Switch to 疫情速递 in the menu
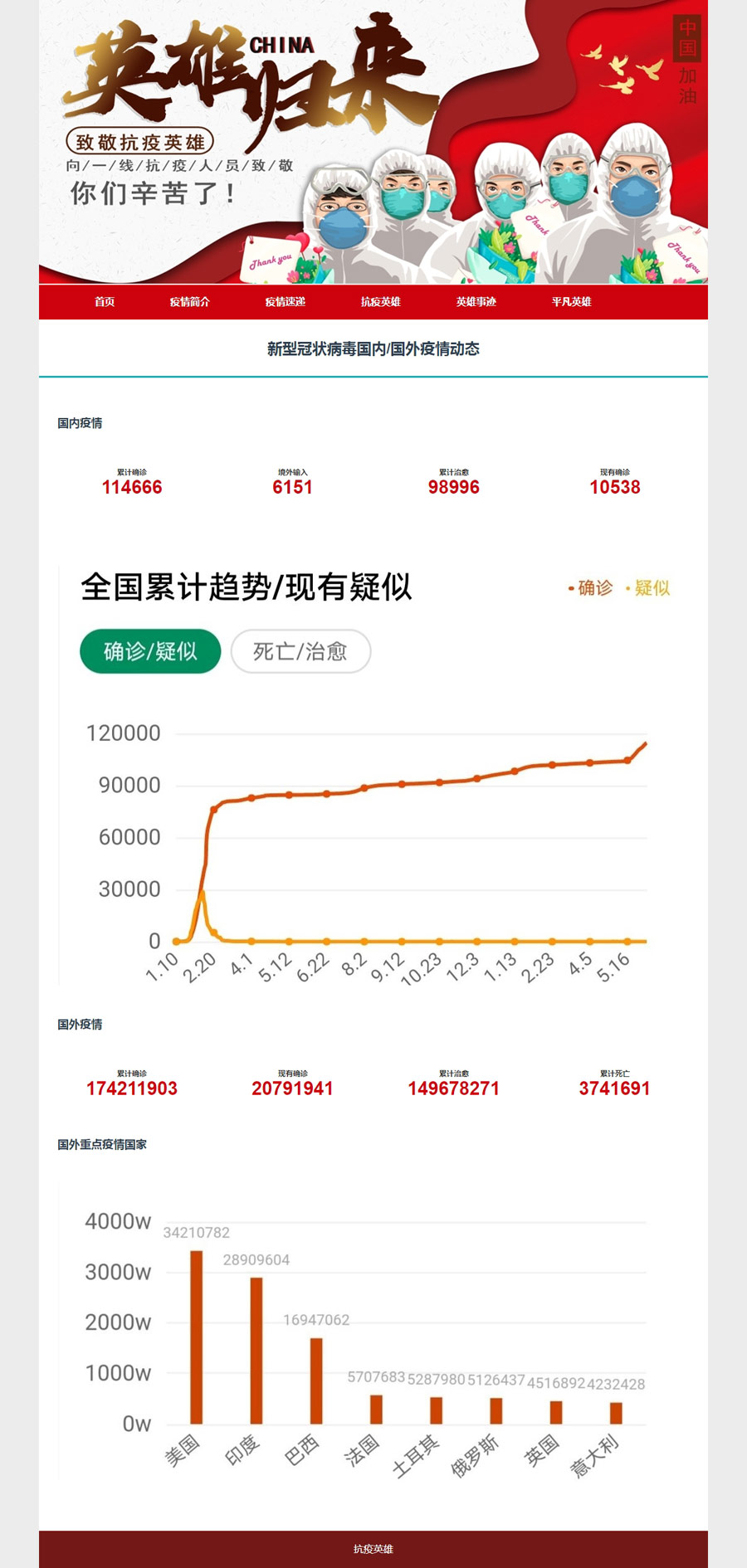747x1568 pixels. click(286, 302)
